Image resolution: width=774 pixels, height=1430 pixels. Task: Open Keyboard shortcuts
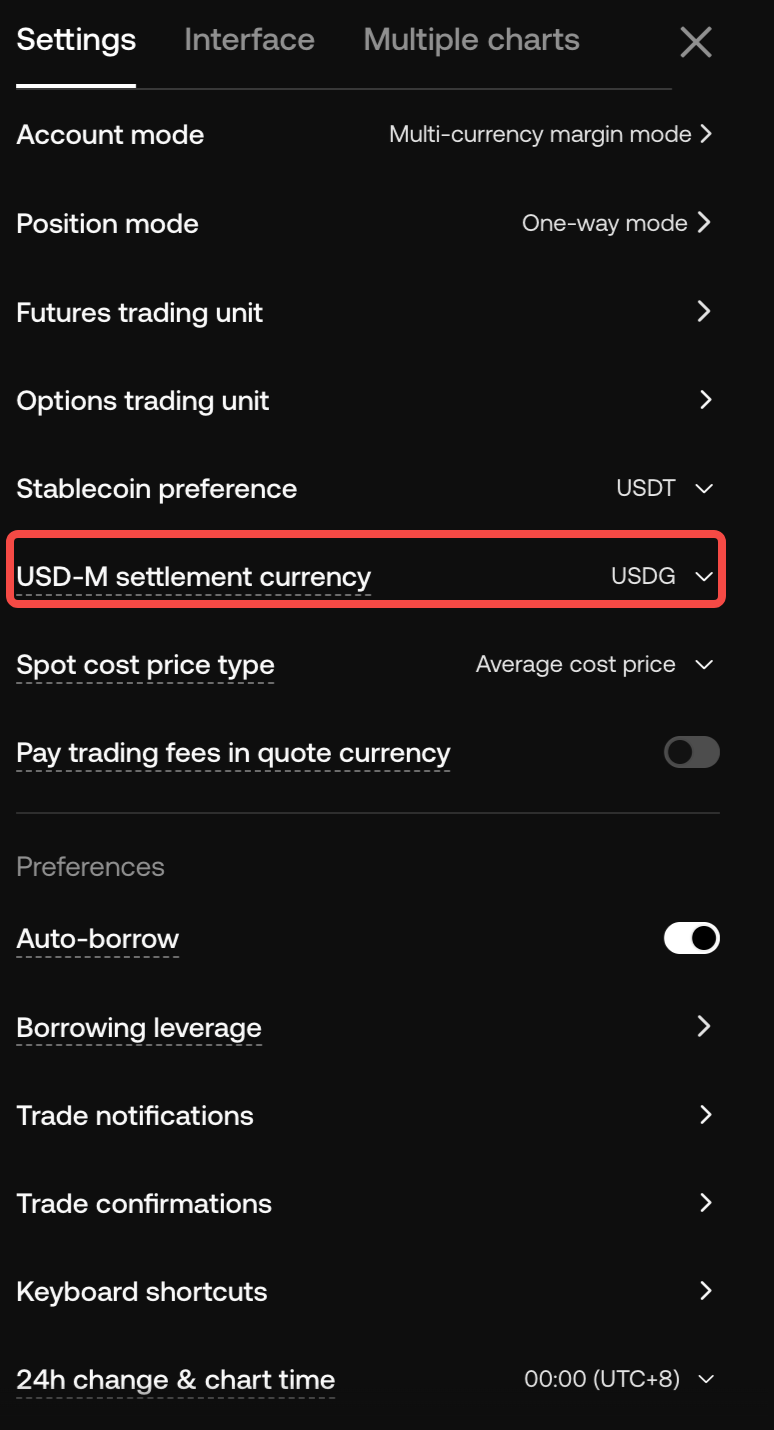(704, 1291)
